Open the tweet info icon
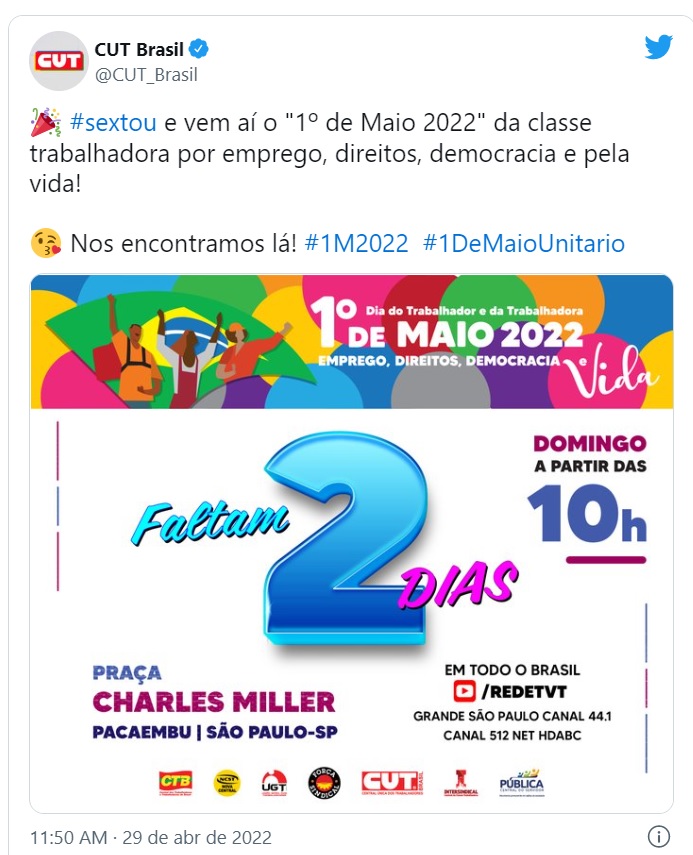Viewport: 693px width, 855px height. pos(658,836)
